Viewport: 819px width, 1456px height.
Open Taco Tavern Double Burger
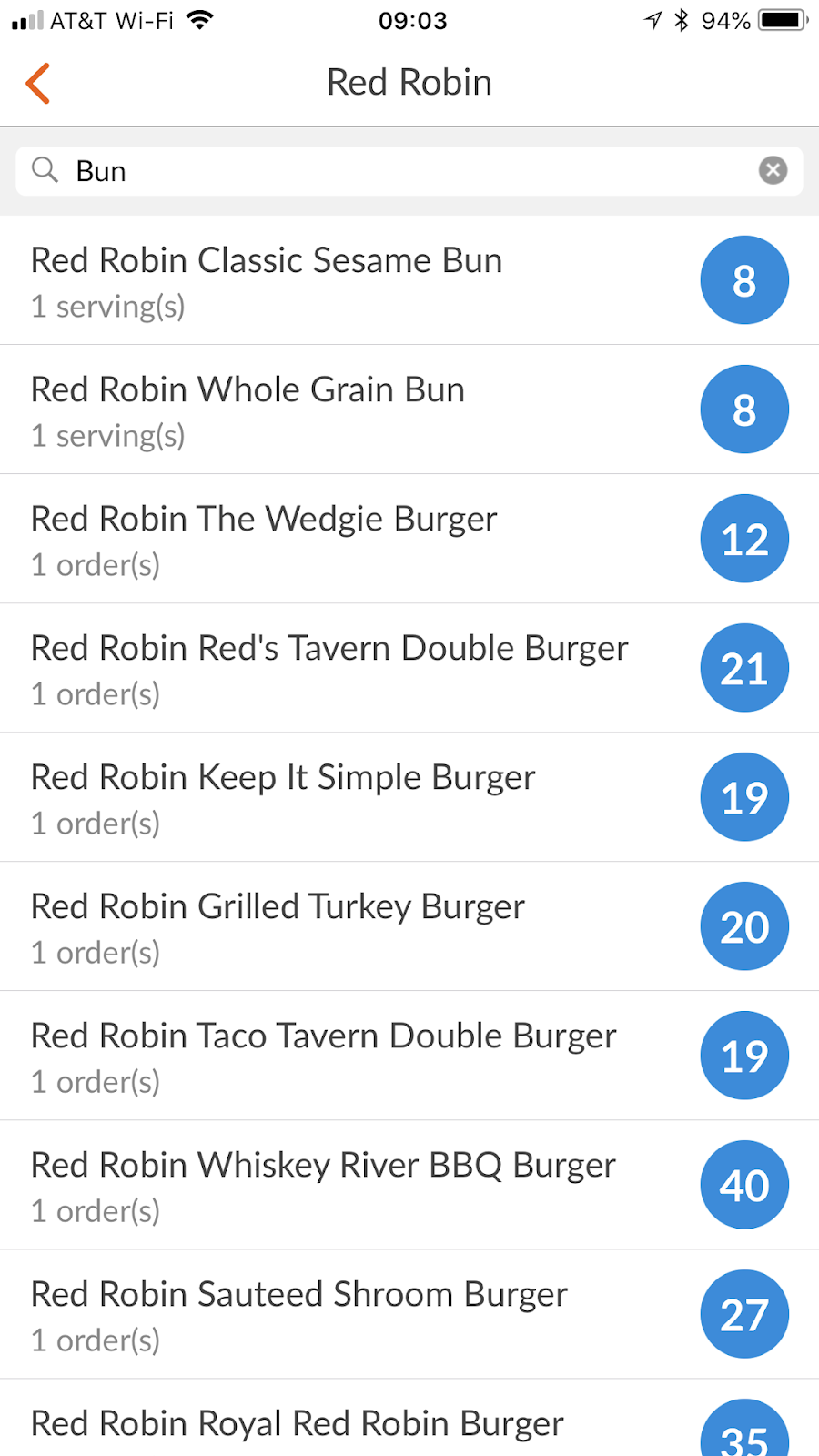tap(409, 1056)
